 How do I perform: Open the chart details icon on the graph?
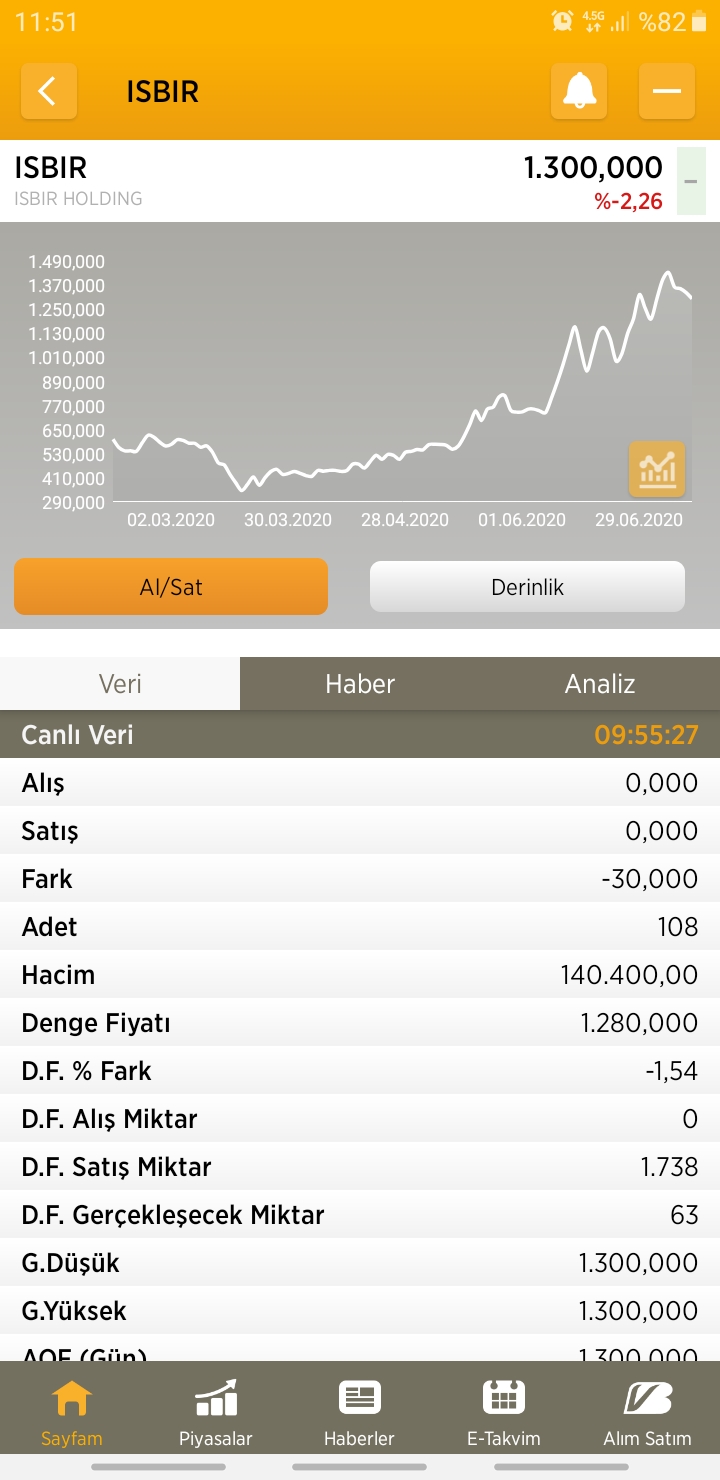[657, 468]
